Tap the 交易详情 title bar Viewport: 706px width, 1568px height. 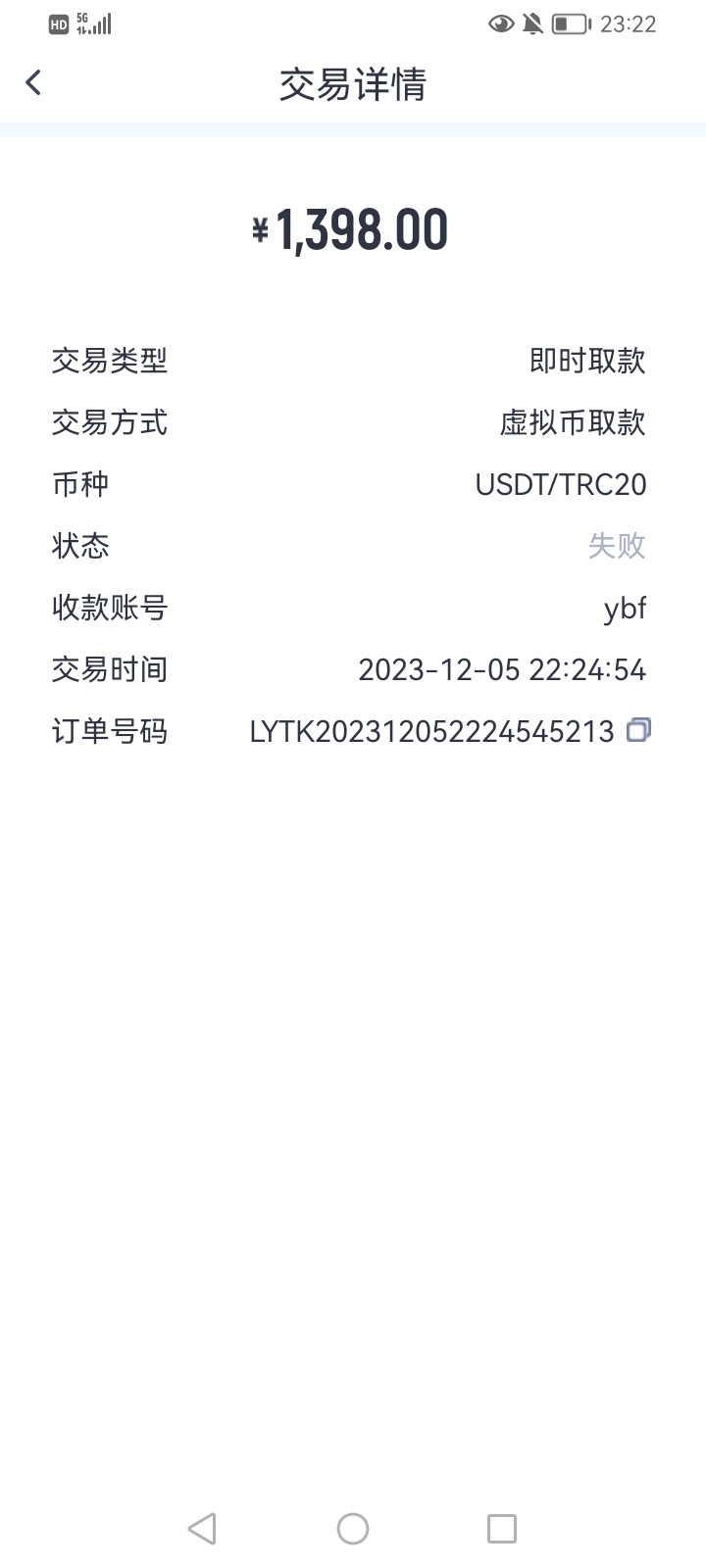pyautogui.click(x=353, y=86)
